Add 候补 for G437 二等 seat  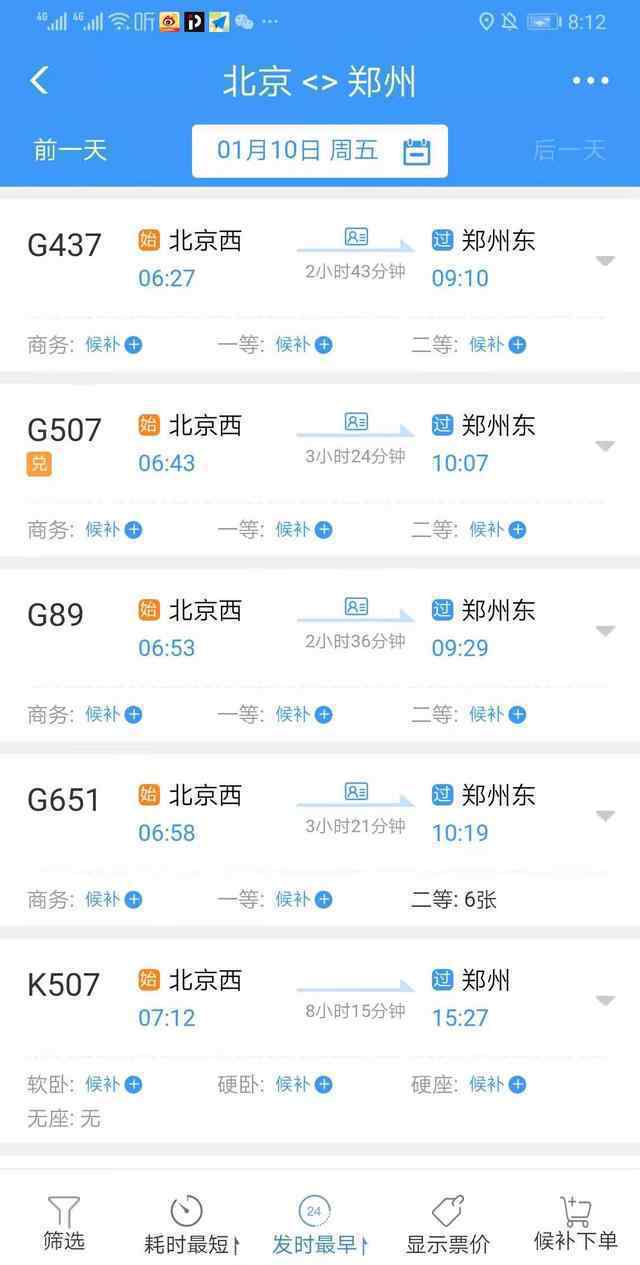tap(498, 344)
